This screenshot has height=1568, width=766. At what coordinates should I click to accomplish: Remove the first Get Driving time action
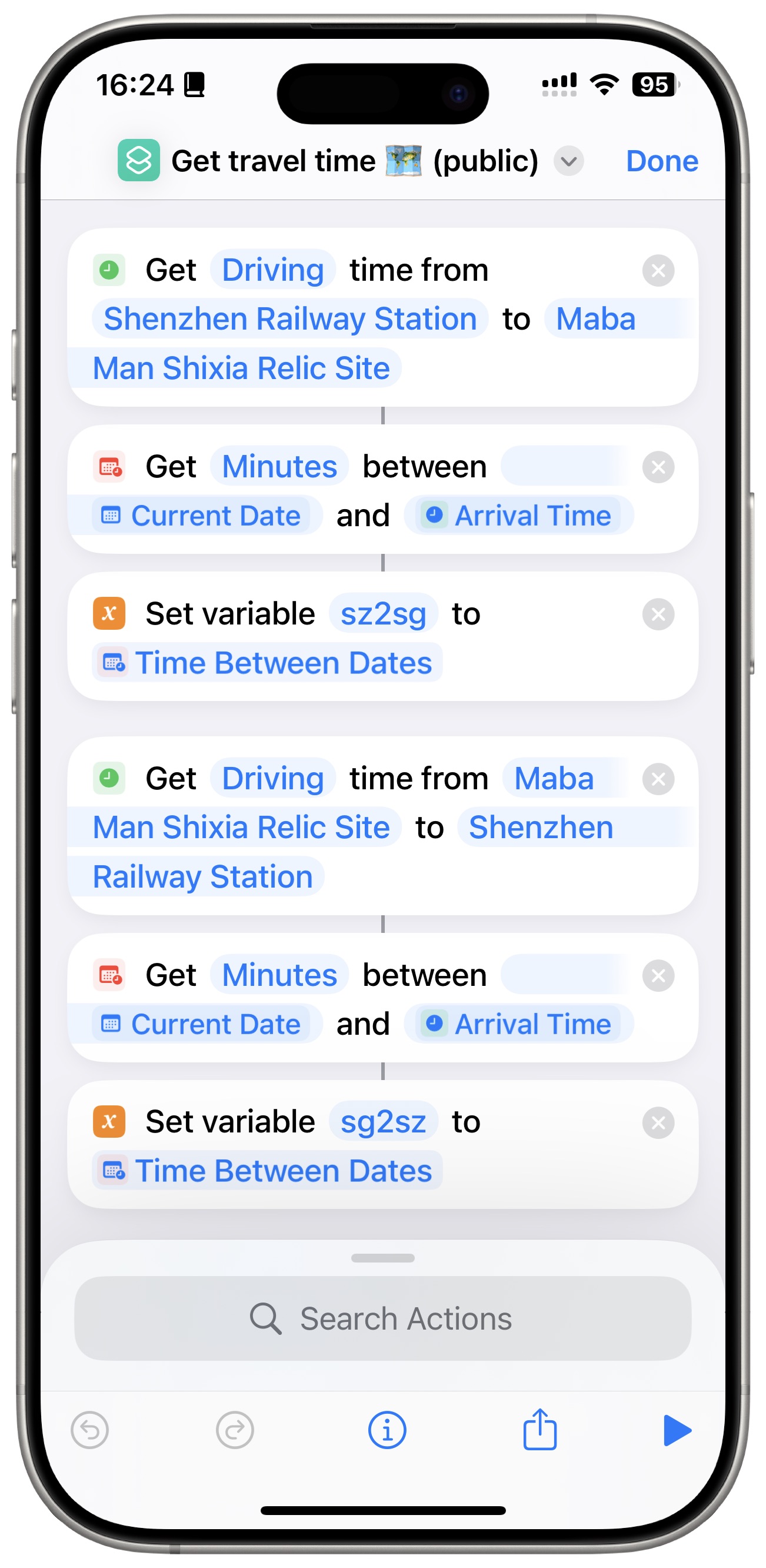[x=658, y=270]
